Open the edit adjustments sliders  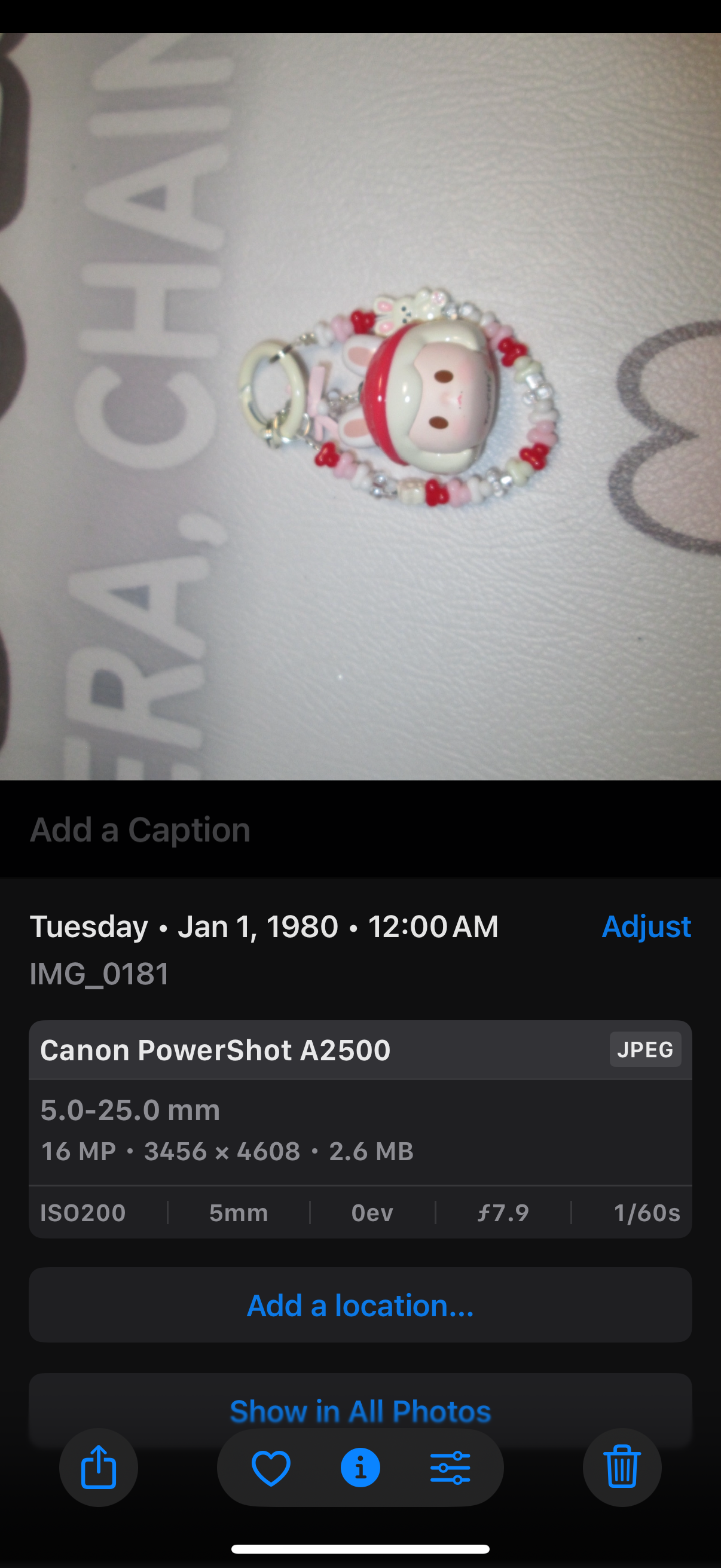tap(450, 1468)
